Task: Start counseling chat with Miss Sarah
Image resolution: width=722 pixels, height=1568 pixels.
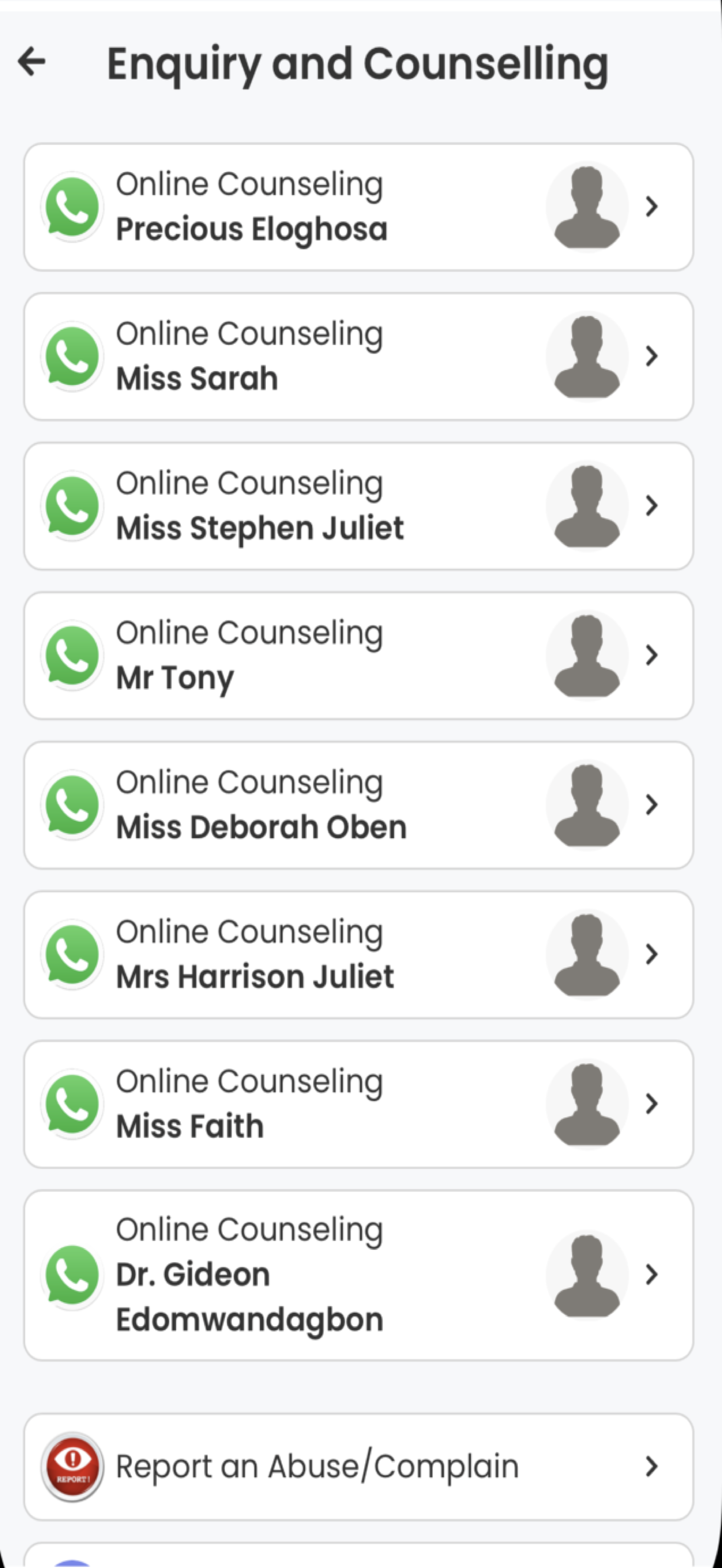Action: tap(358, 356)
